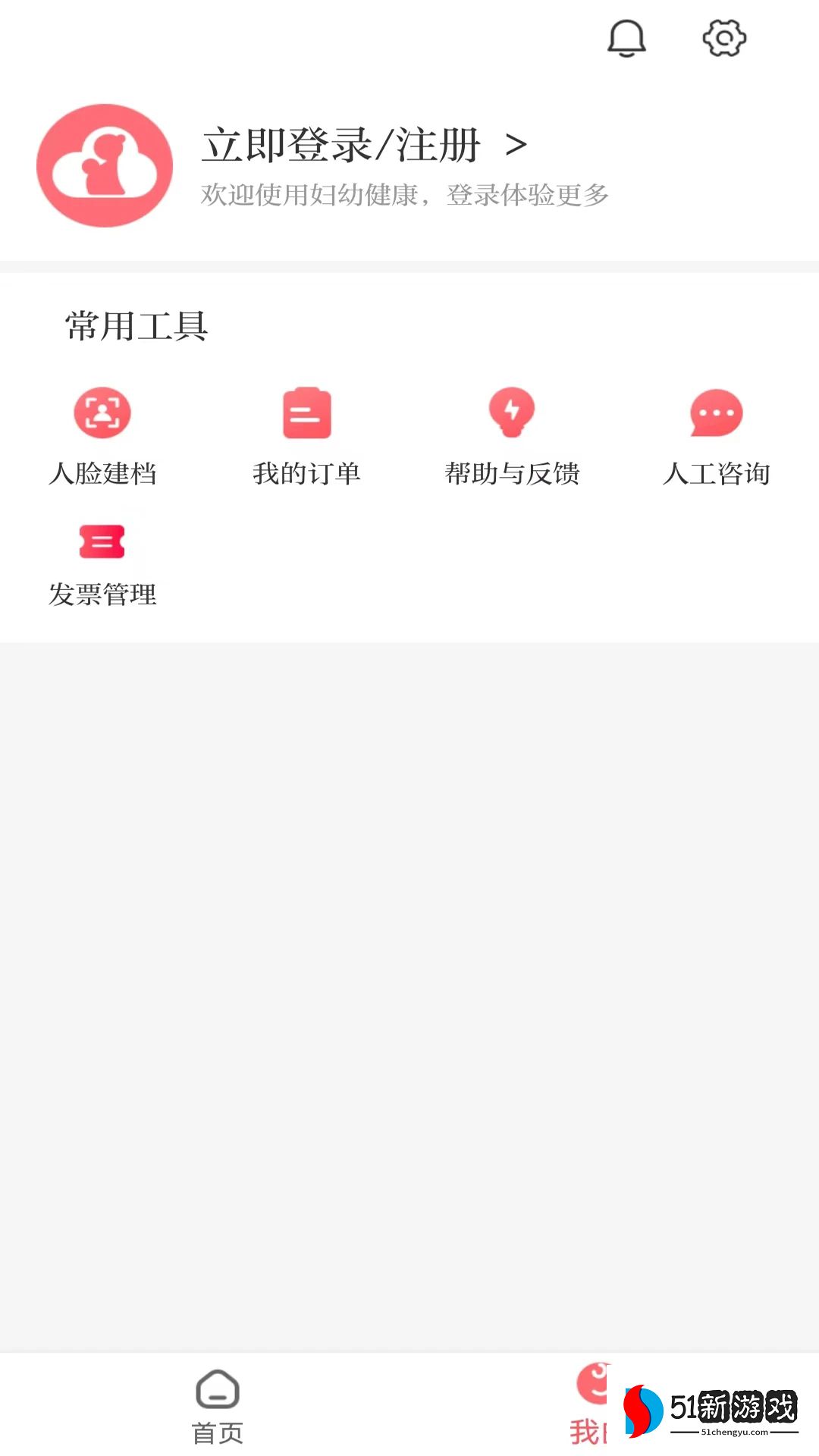Tap the cloud profile avatar
Image resolution: width=819 pixels, height=1456 pixels.
click(105, 165)
